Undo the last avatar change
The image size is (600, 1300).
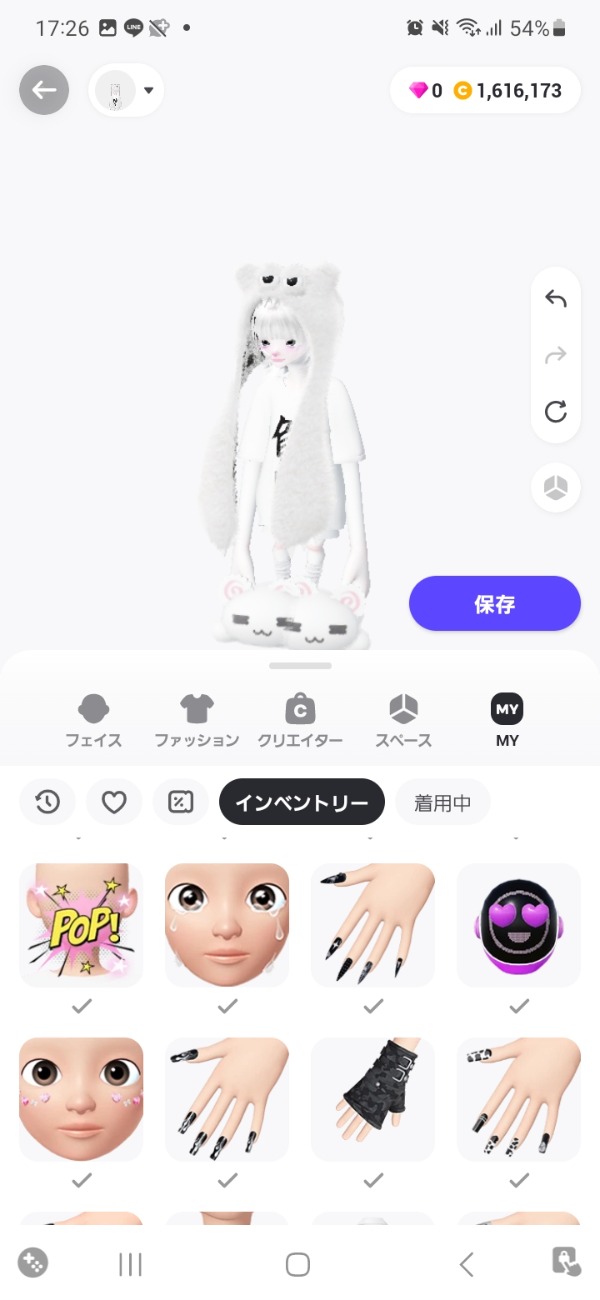click(x=555, y=299)
